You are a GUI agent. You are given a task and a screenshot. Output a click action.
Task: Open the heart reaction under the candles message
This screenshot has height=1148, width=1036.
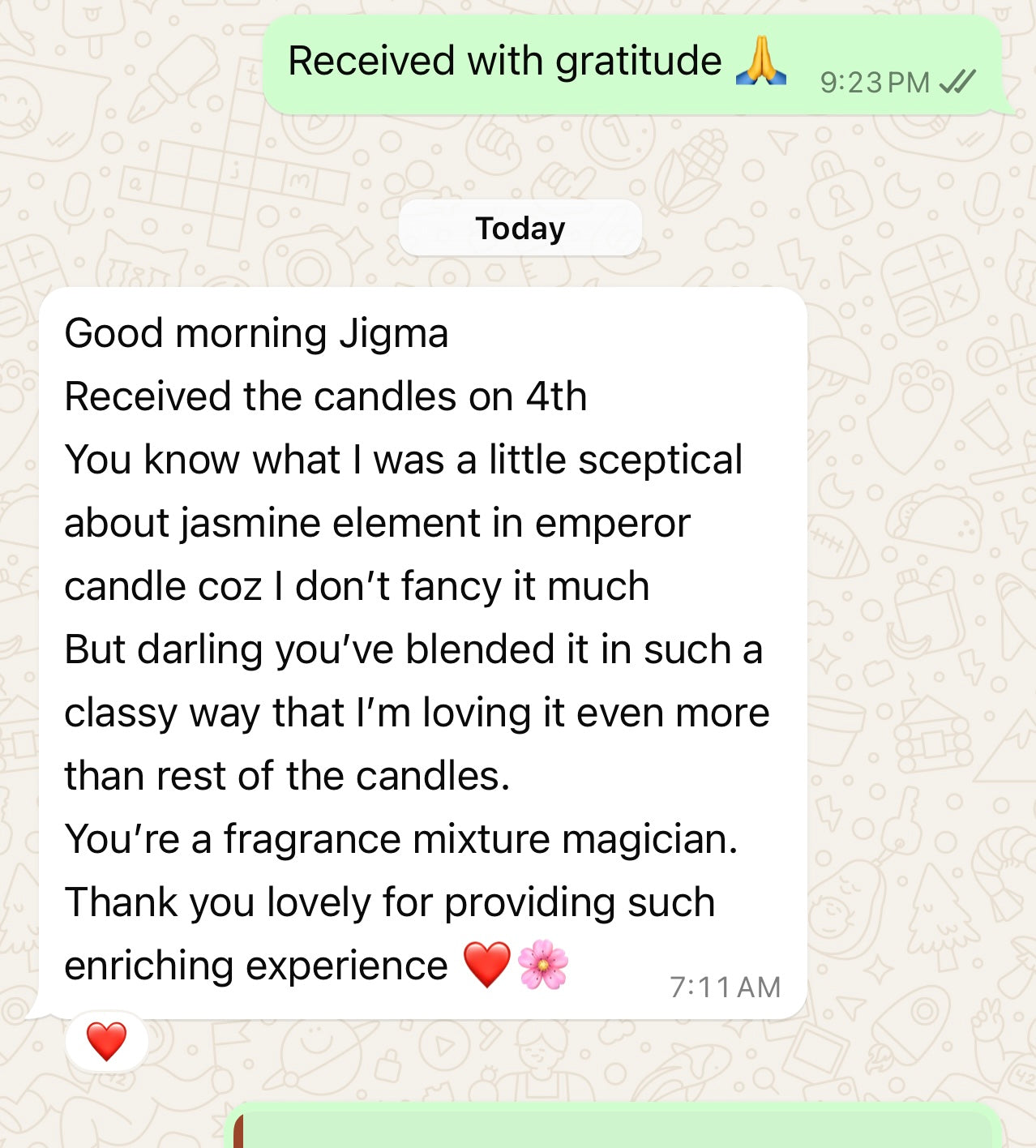coord(106,1042)
